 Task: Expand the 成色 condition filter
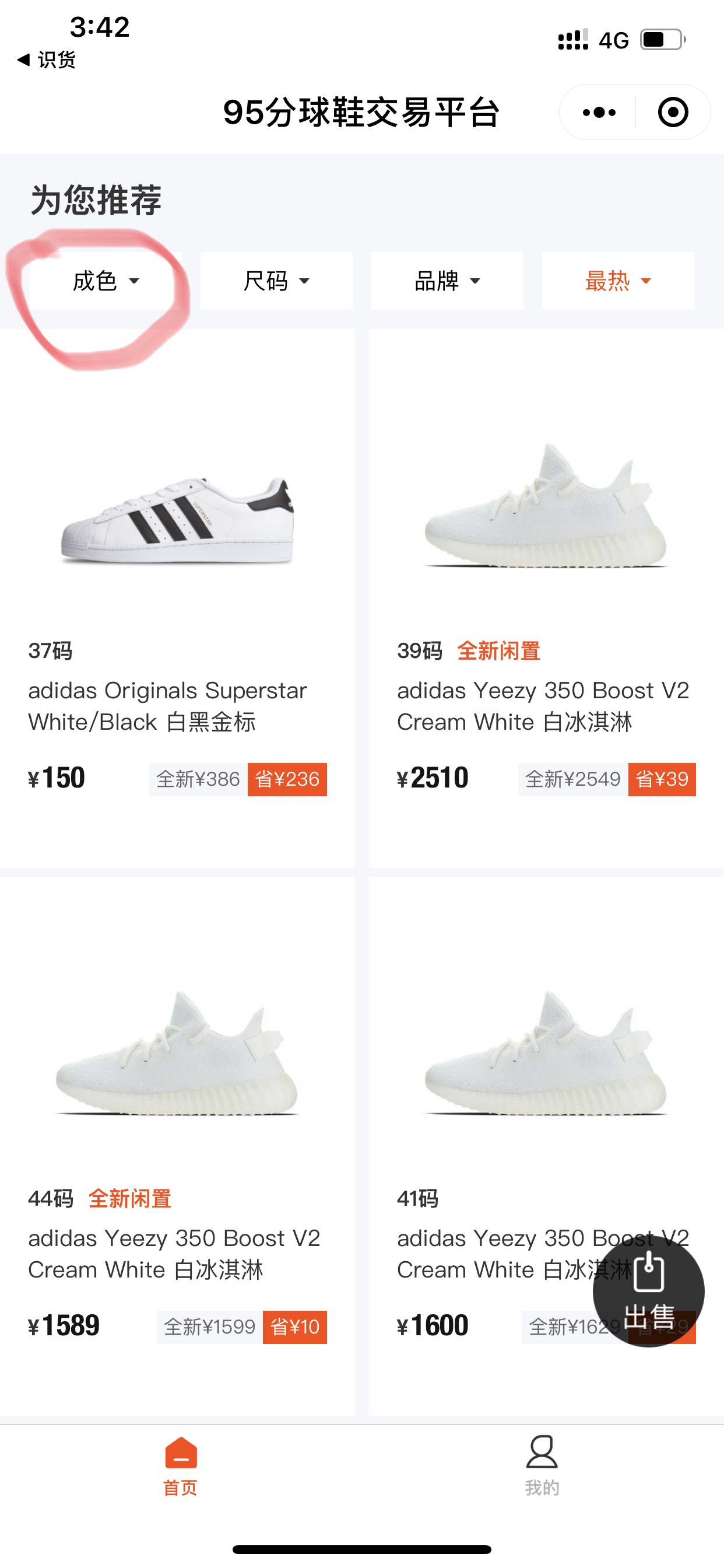106,281
